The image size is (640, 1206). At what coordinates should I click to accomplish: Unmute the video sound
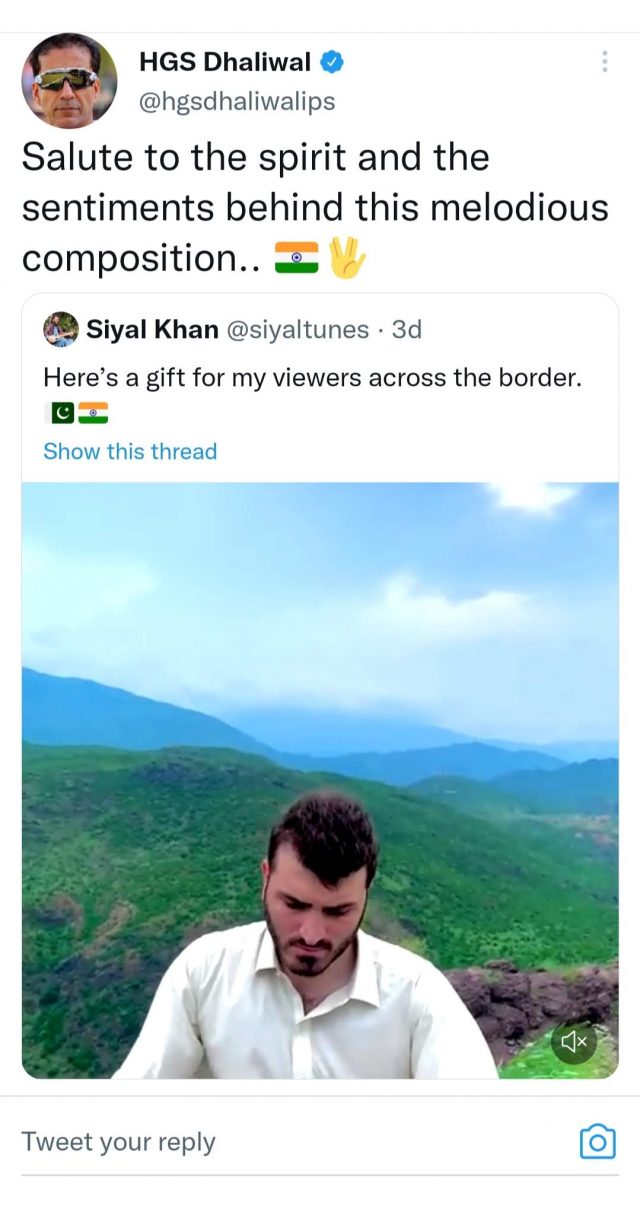[573, 1042]
